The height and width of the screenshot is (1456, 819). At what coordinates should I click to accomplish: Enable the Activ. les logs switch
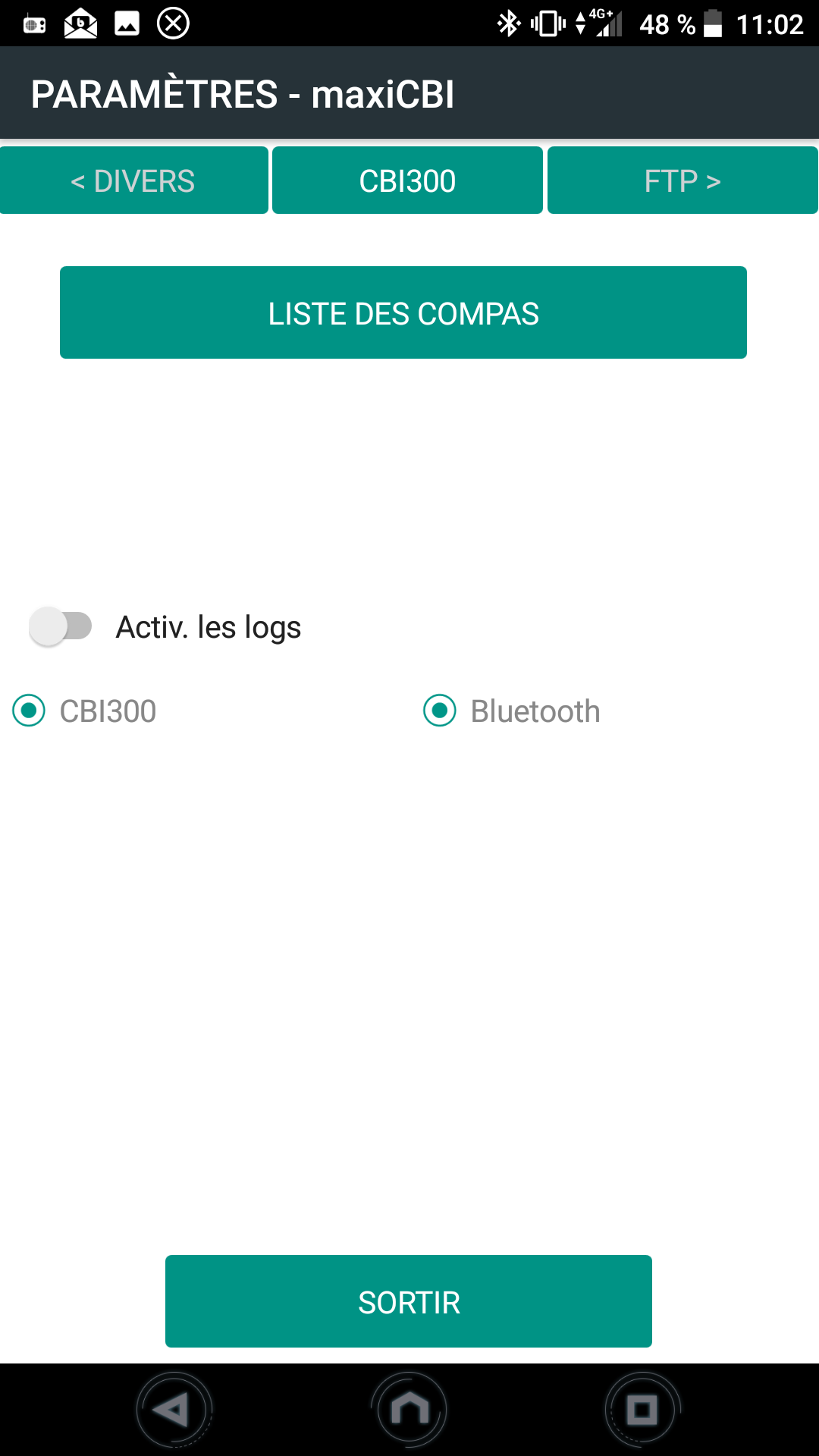click(x=61, y=626)
